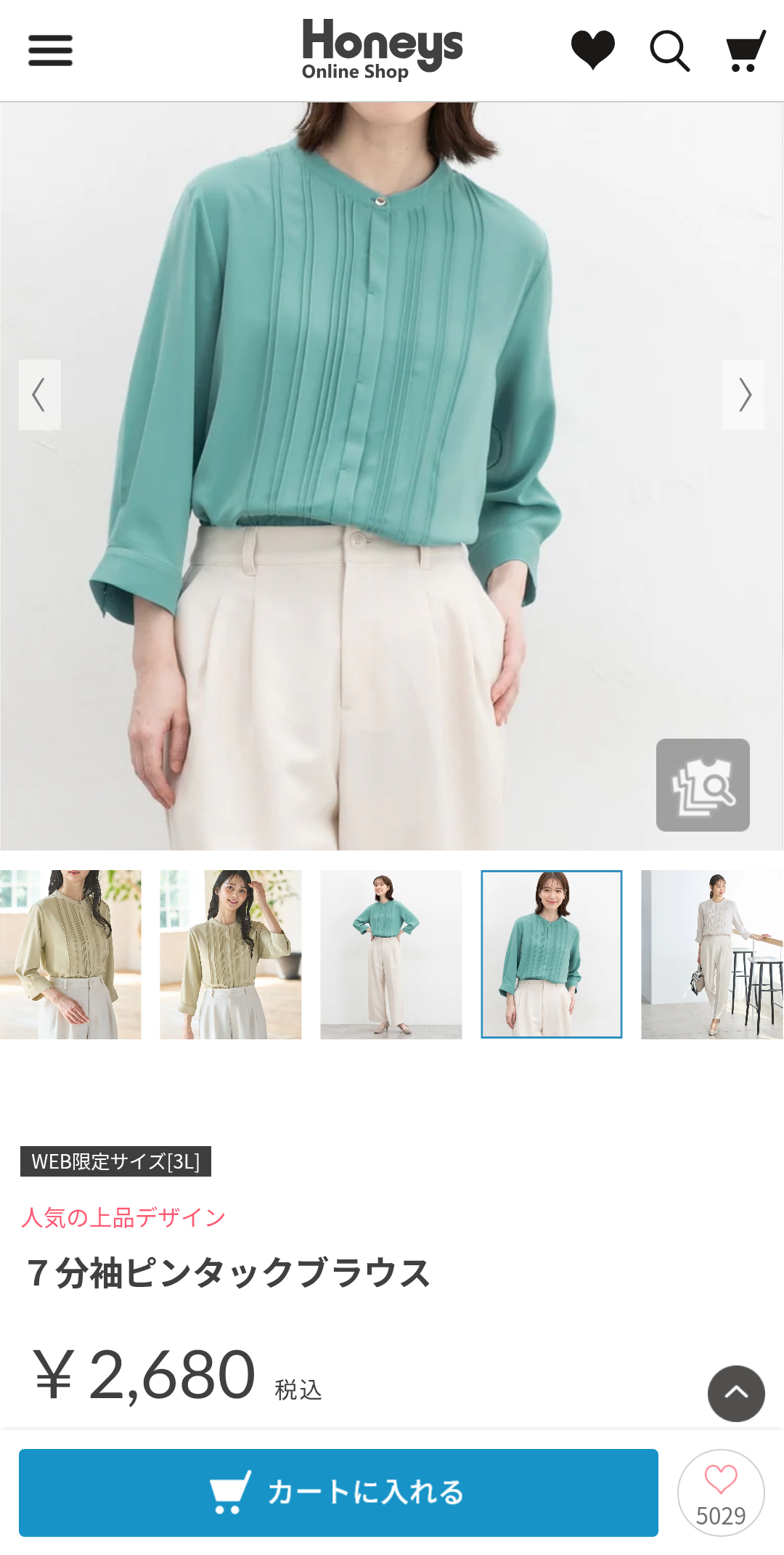Open the favorites heart in header
The height and width of the screenshot is (1555, 784).
click(592, 50)
